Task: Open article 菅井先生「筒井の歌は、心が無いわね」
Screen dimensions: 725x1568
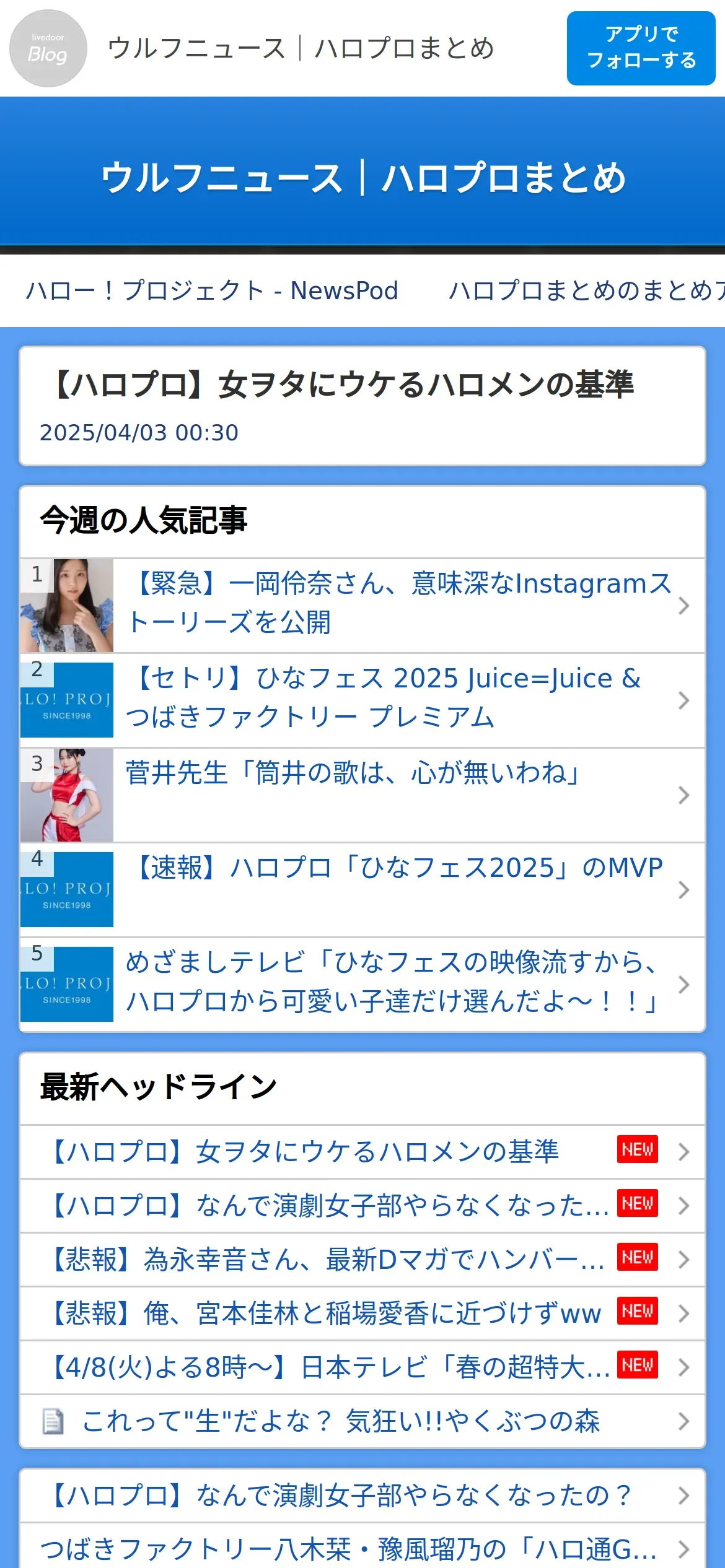Action: point(352,774)
